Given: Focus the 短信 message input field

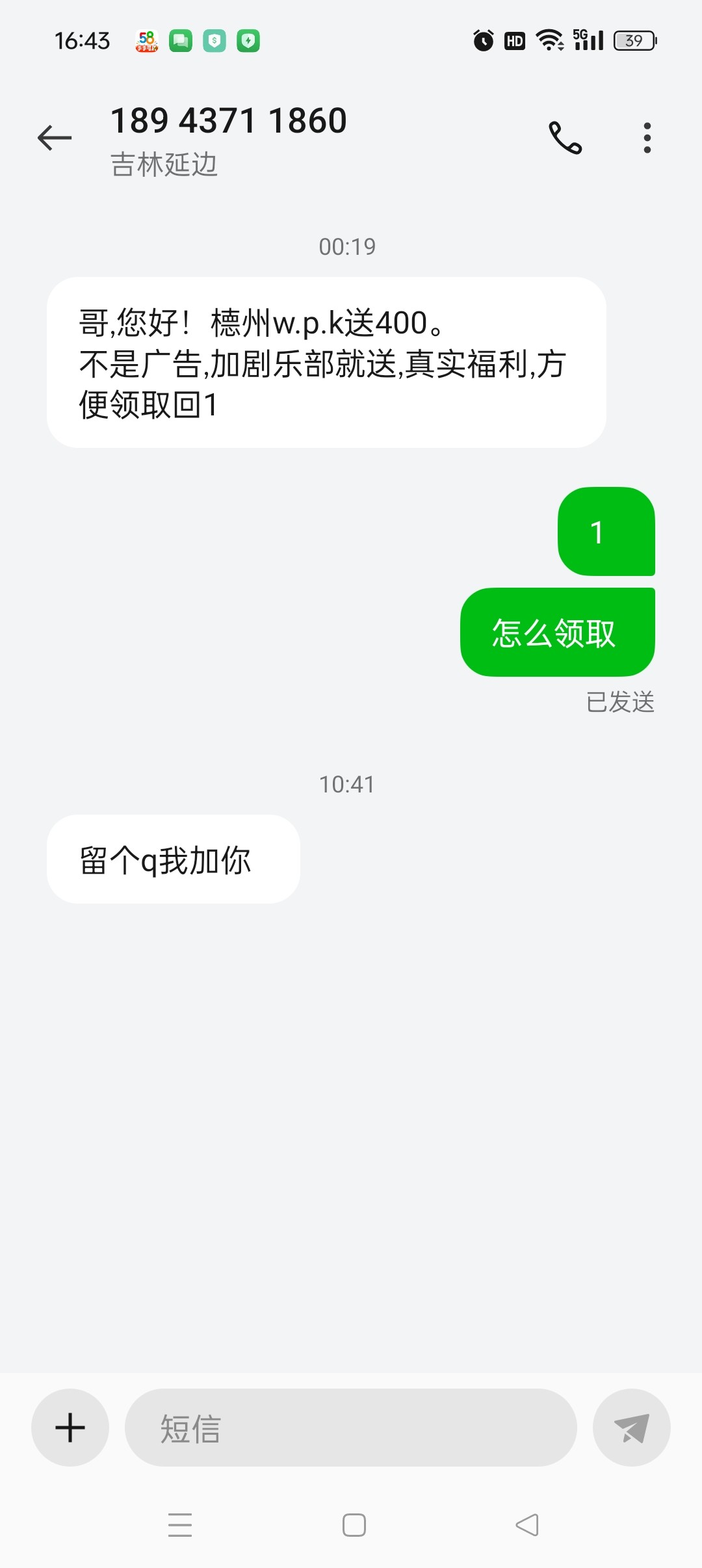Looking at the screenshot, I should pos(351,1428).
